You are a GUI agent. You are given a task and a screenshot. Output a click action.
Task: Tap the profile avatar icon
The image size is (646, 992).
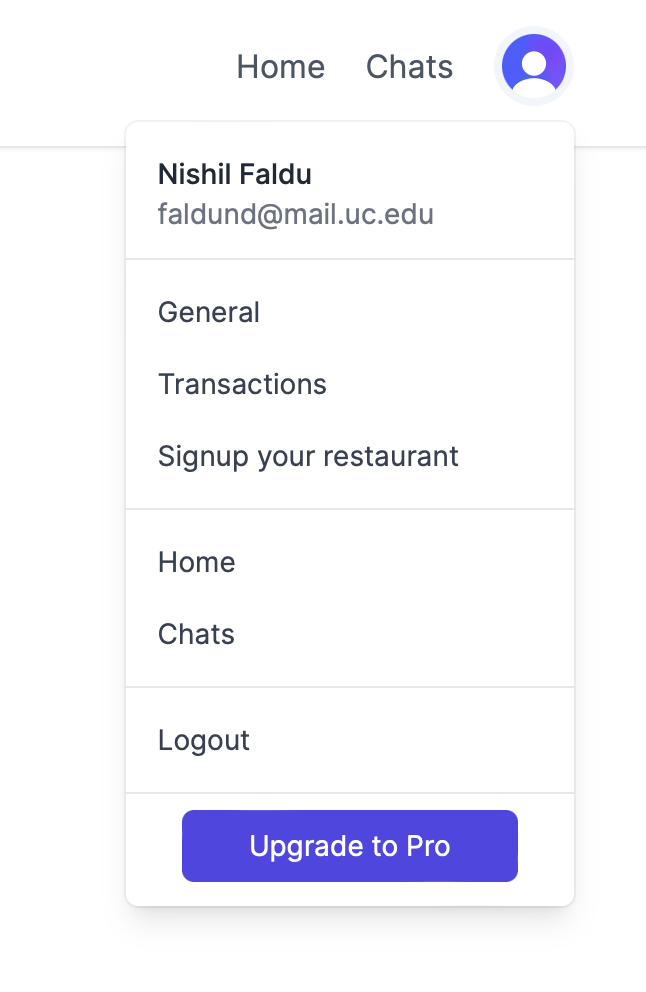pyautogui.click(x=533, y=66)
